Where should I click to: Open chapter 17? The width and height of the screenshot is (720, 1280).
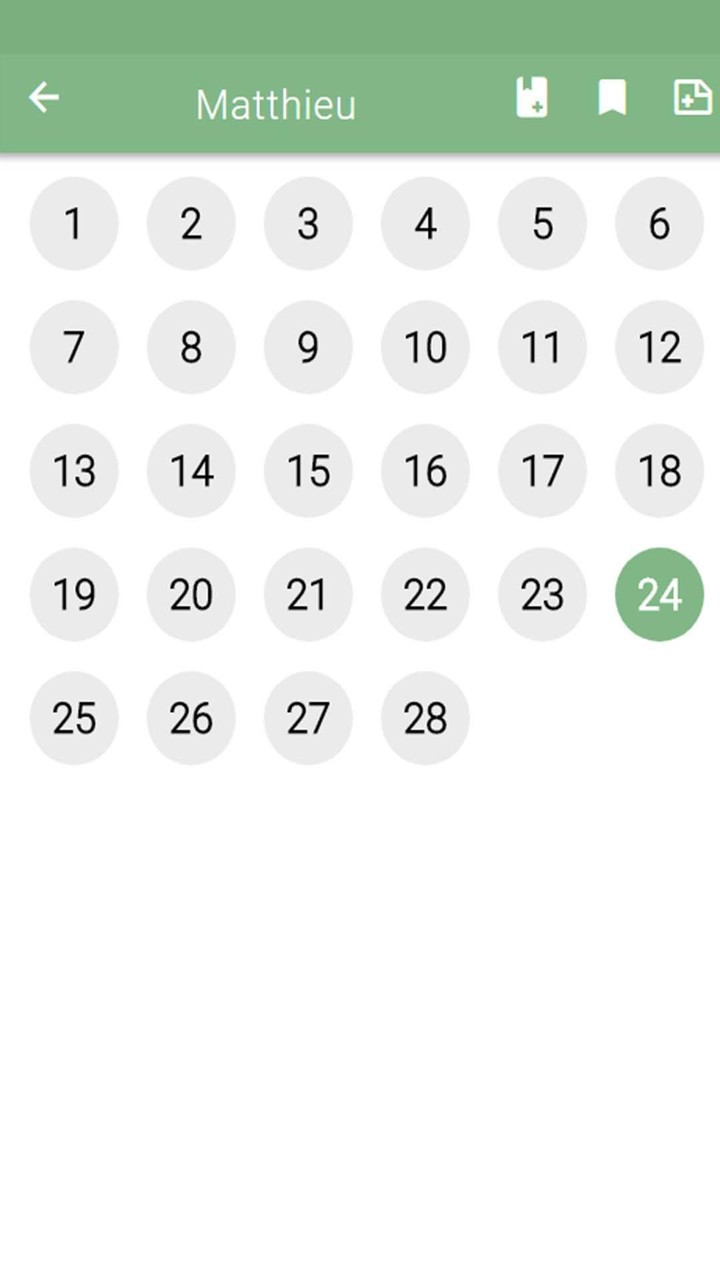[x=542, y=471]
